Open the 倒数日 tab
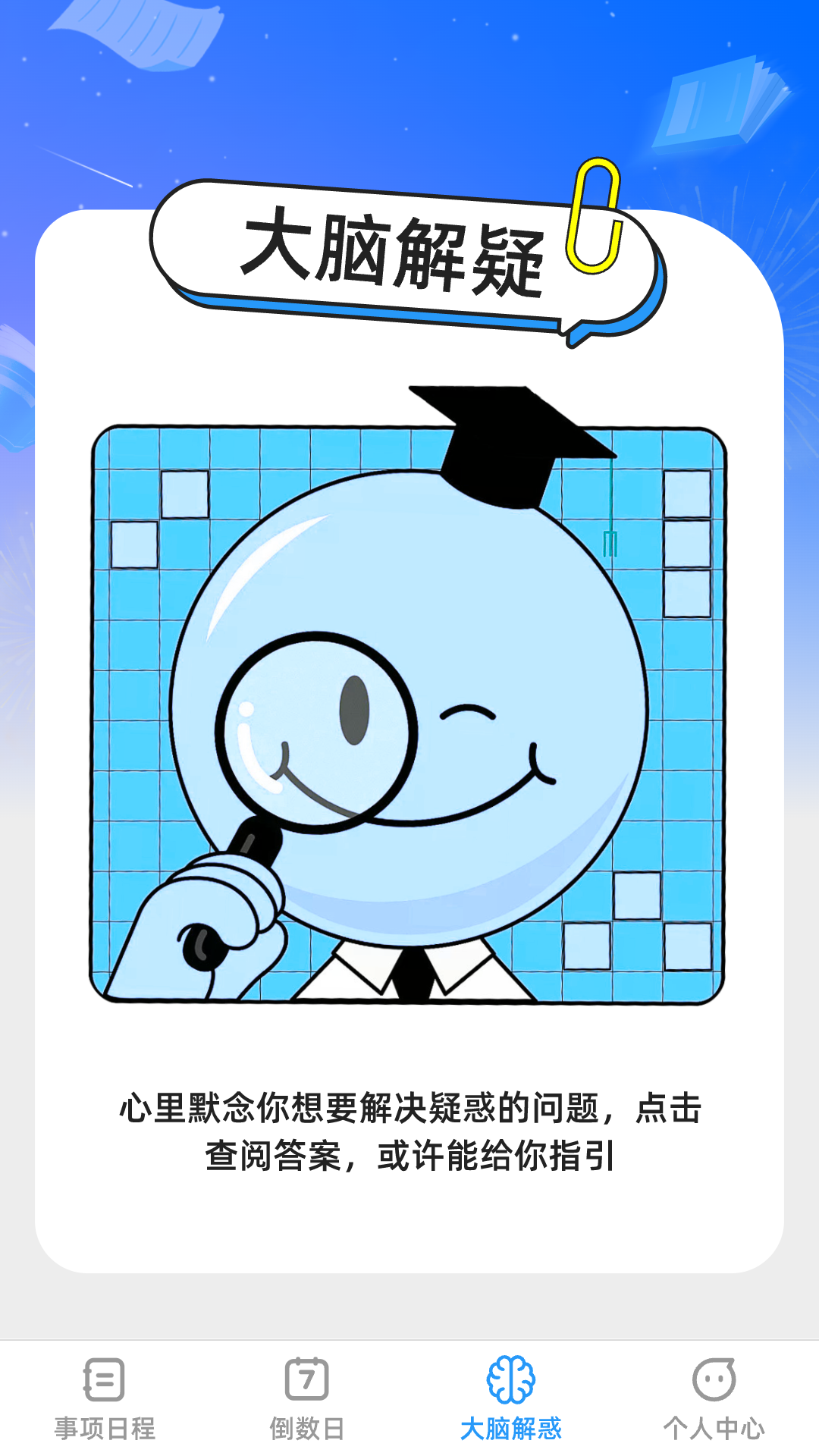Screen dimensions: 819x1456 point(307,1398)
